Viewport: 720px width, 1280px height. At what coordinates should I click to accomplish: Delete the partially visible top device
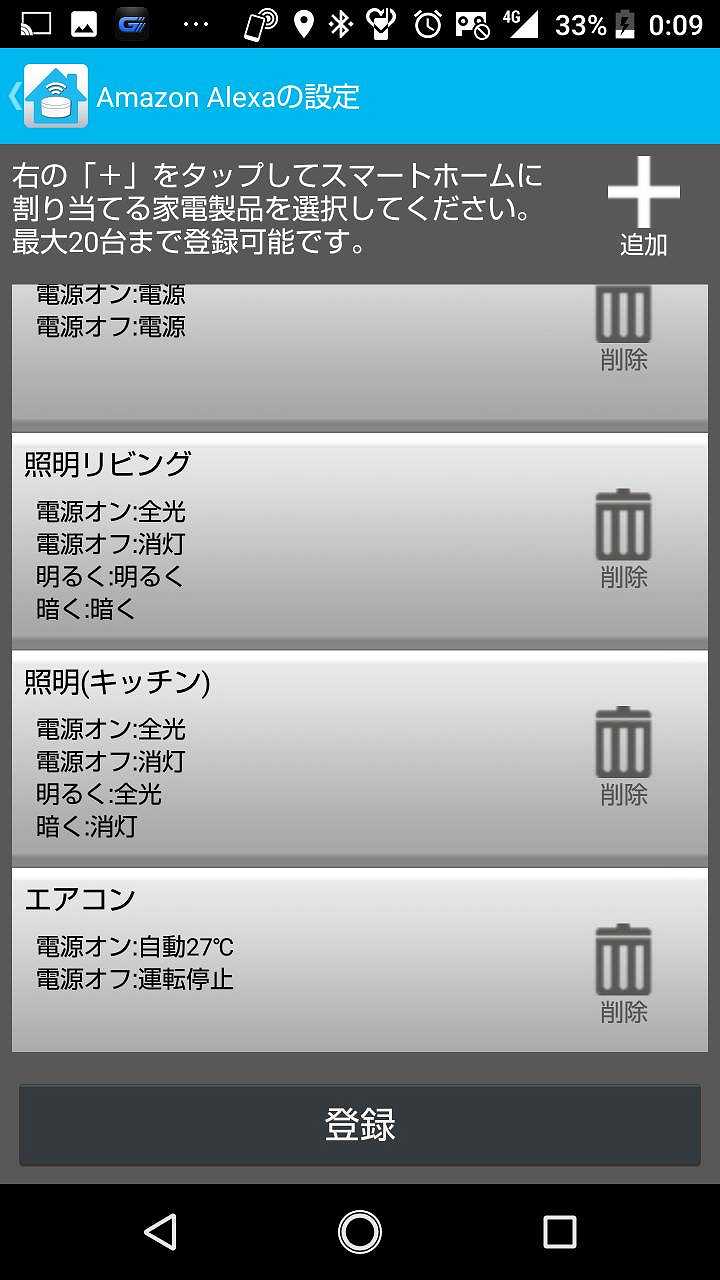click(x=624, y=327)
